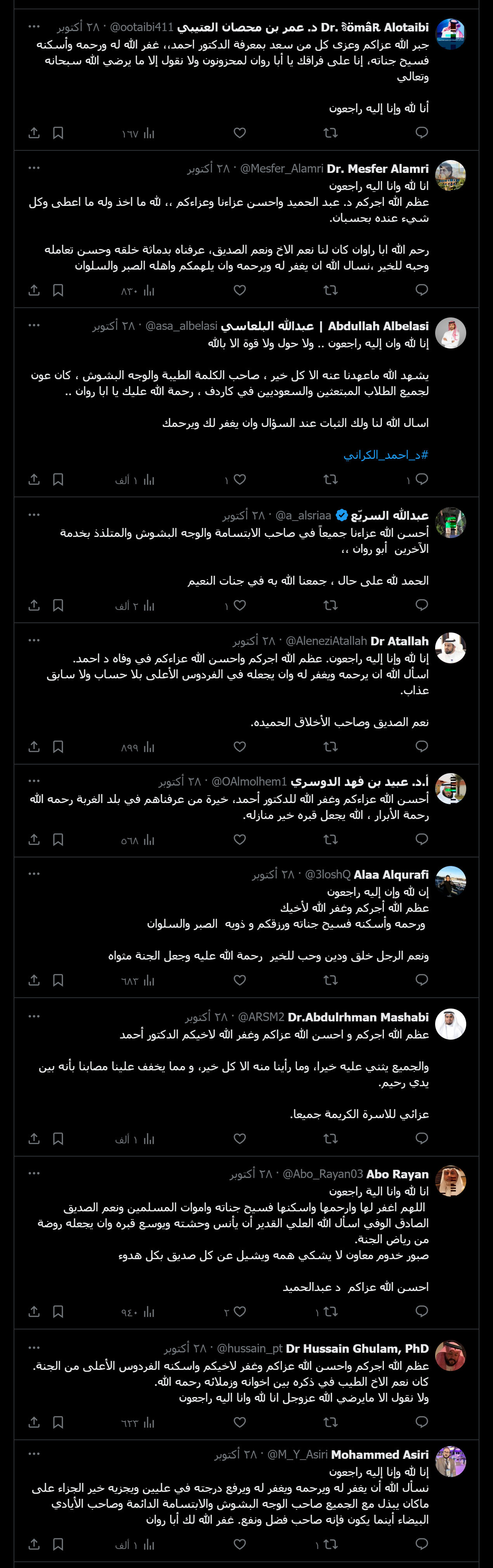The image size is (493, 1568).
Task: Like Alaa Alqurafi's tweet
Action: (x=240, y=980)
